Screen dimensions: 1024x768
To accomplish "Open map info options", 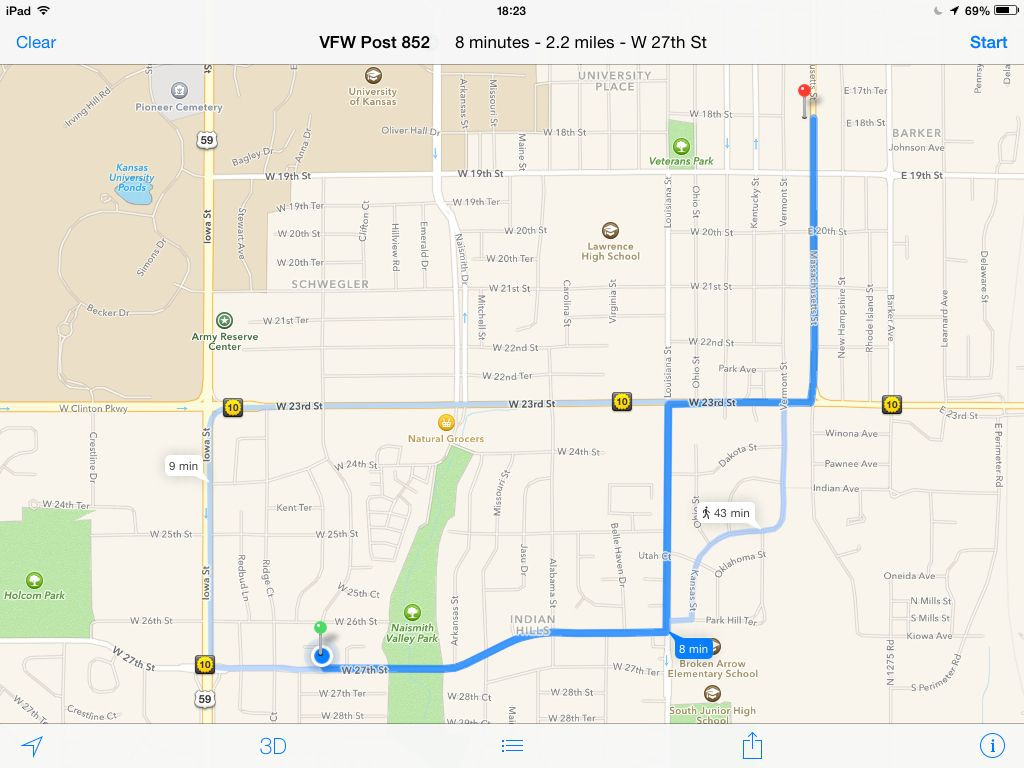I will point(992,746).
